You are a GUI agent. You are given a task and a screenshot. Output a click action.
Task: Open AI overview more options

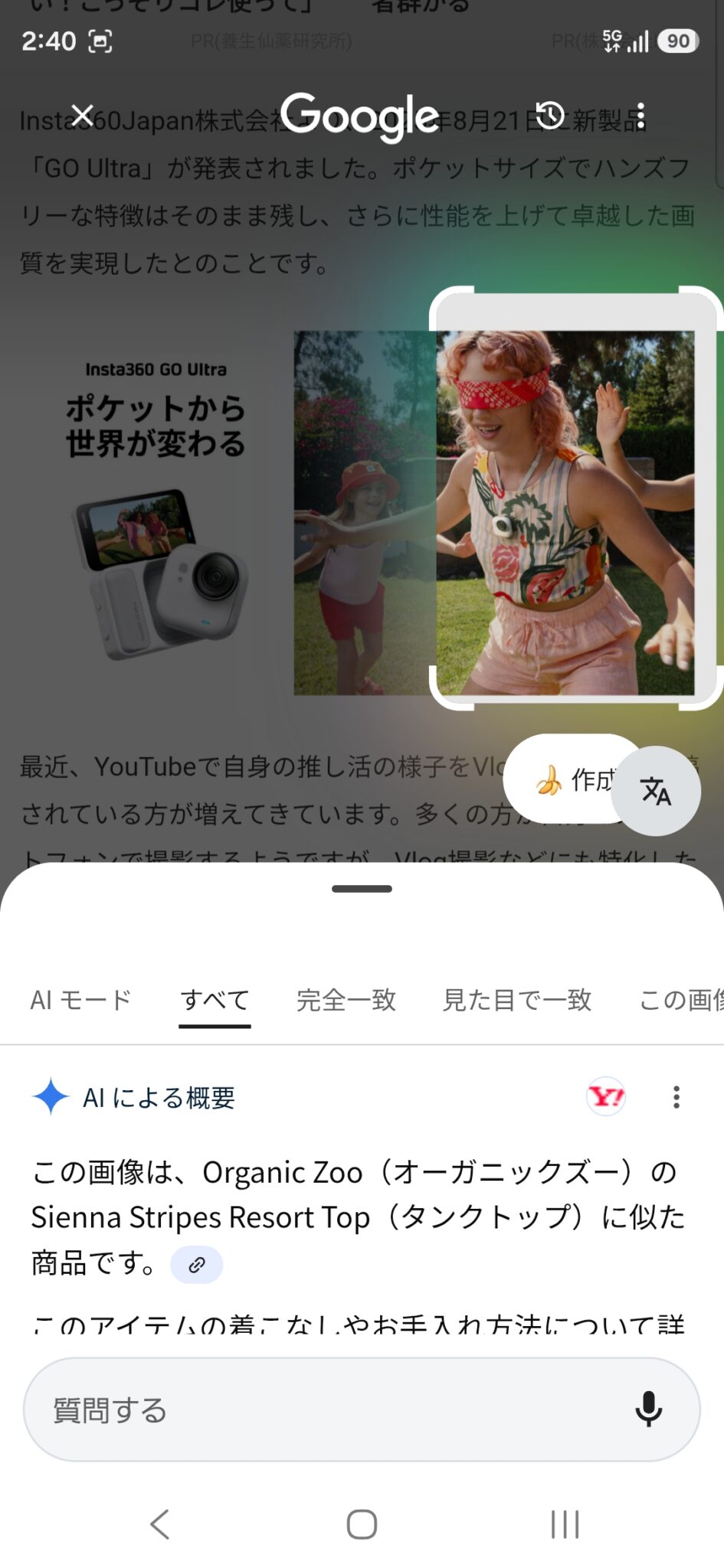(x=676, y=1097)
